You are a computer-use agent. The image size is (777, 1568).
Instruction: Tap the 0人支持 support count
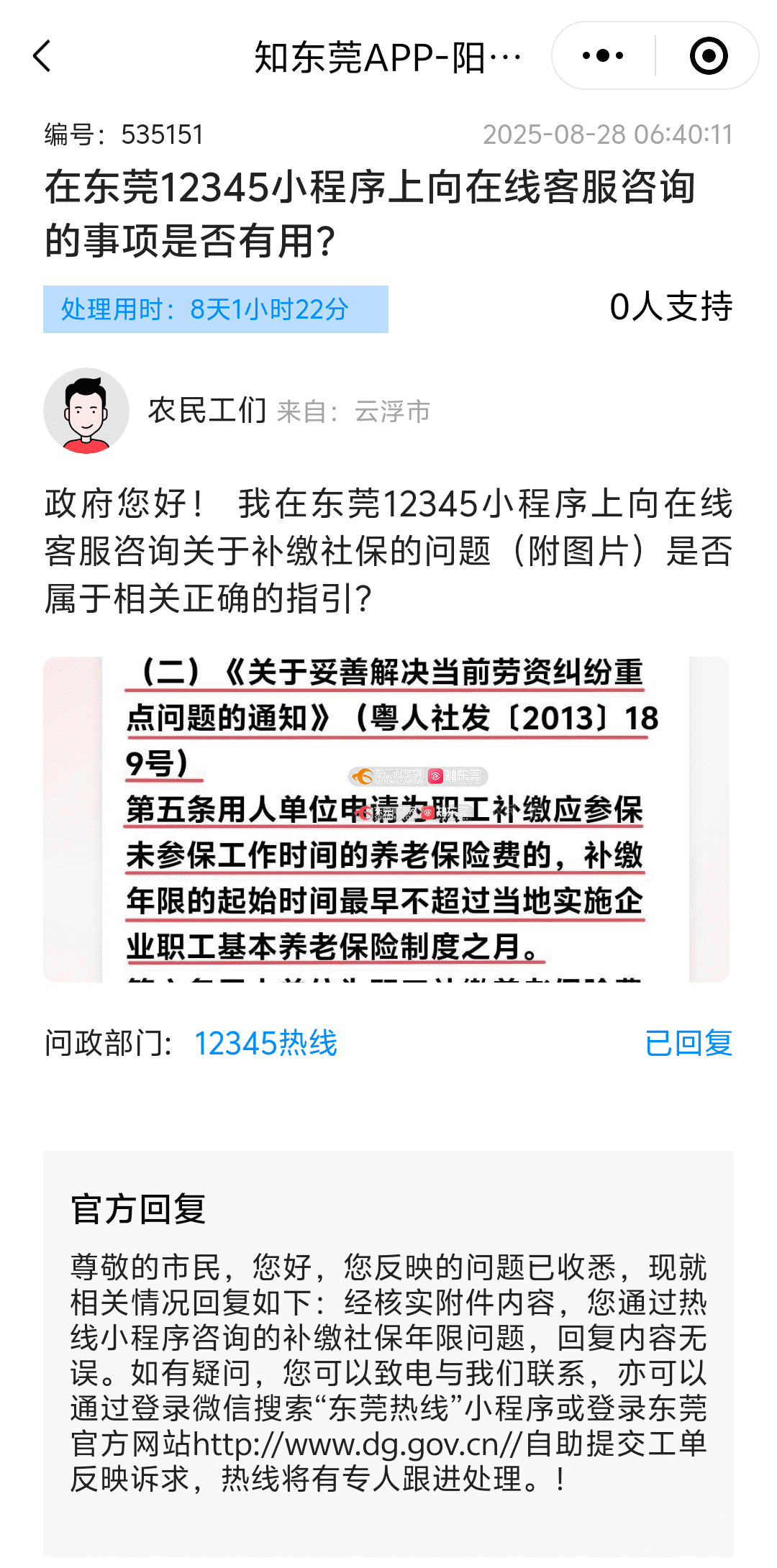[671, 308]
